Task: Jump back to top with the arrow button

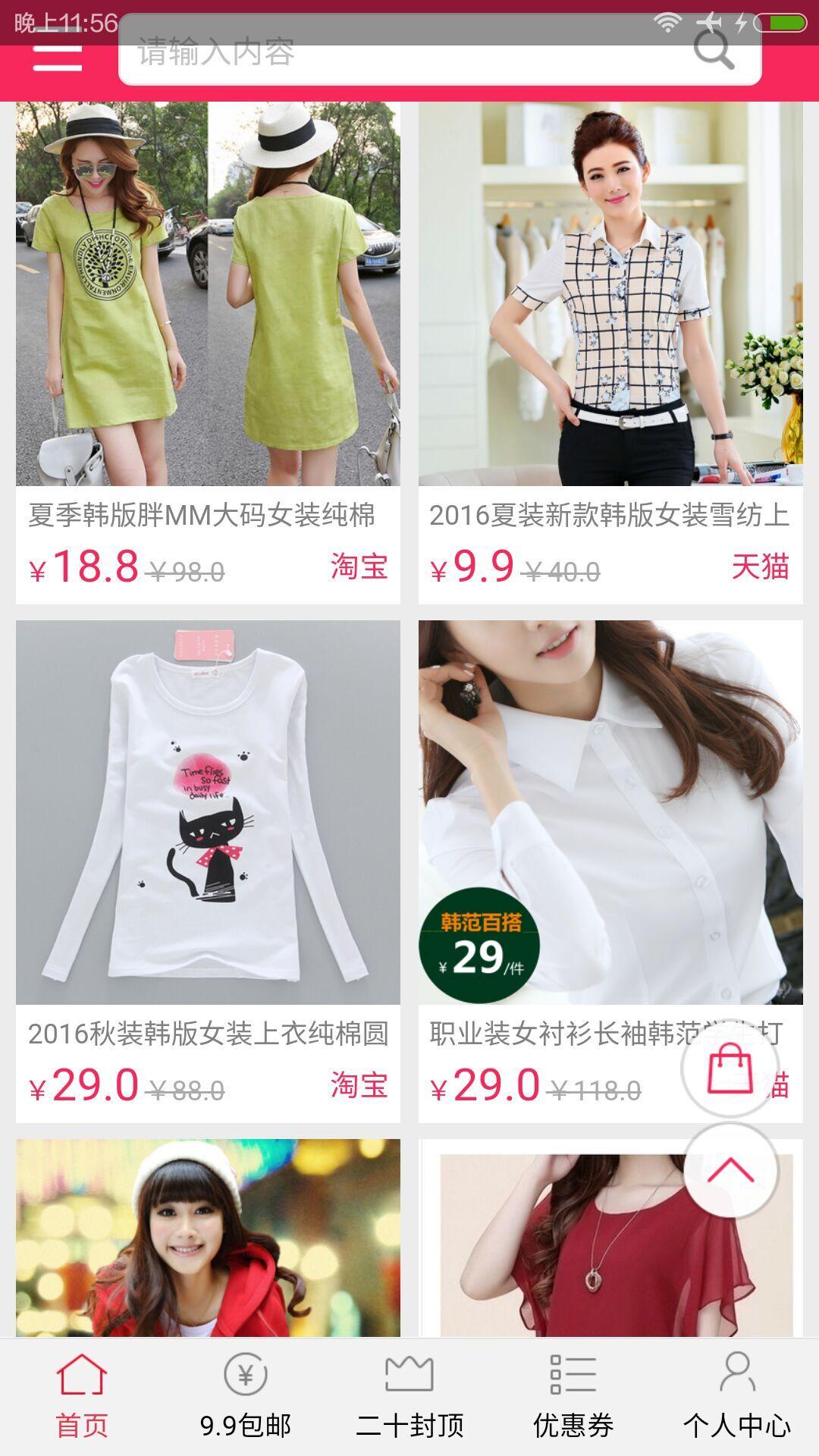Action: point(730,1170)
